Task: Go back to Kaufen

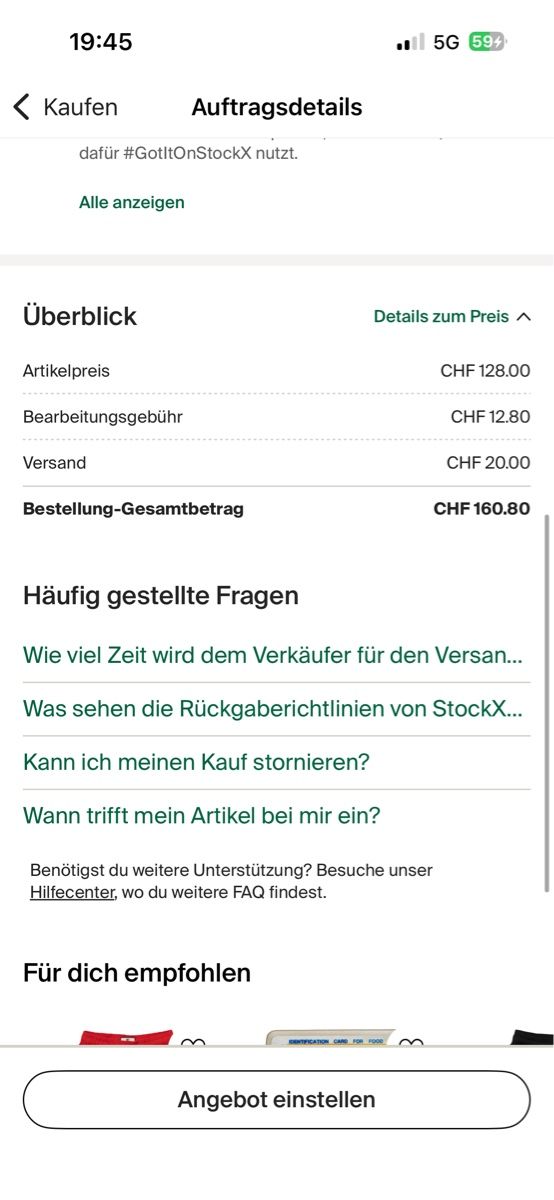Action: tap(65, 107)
